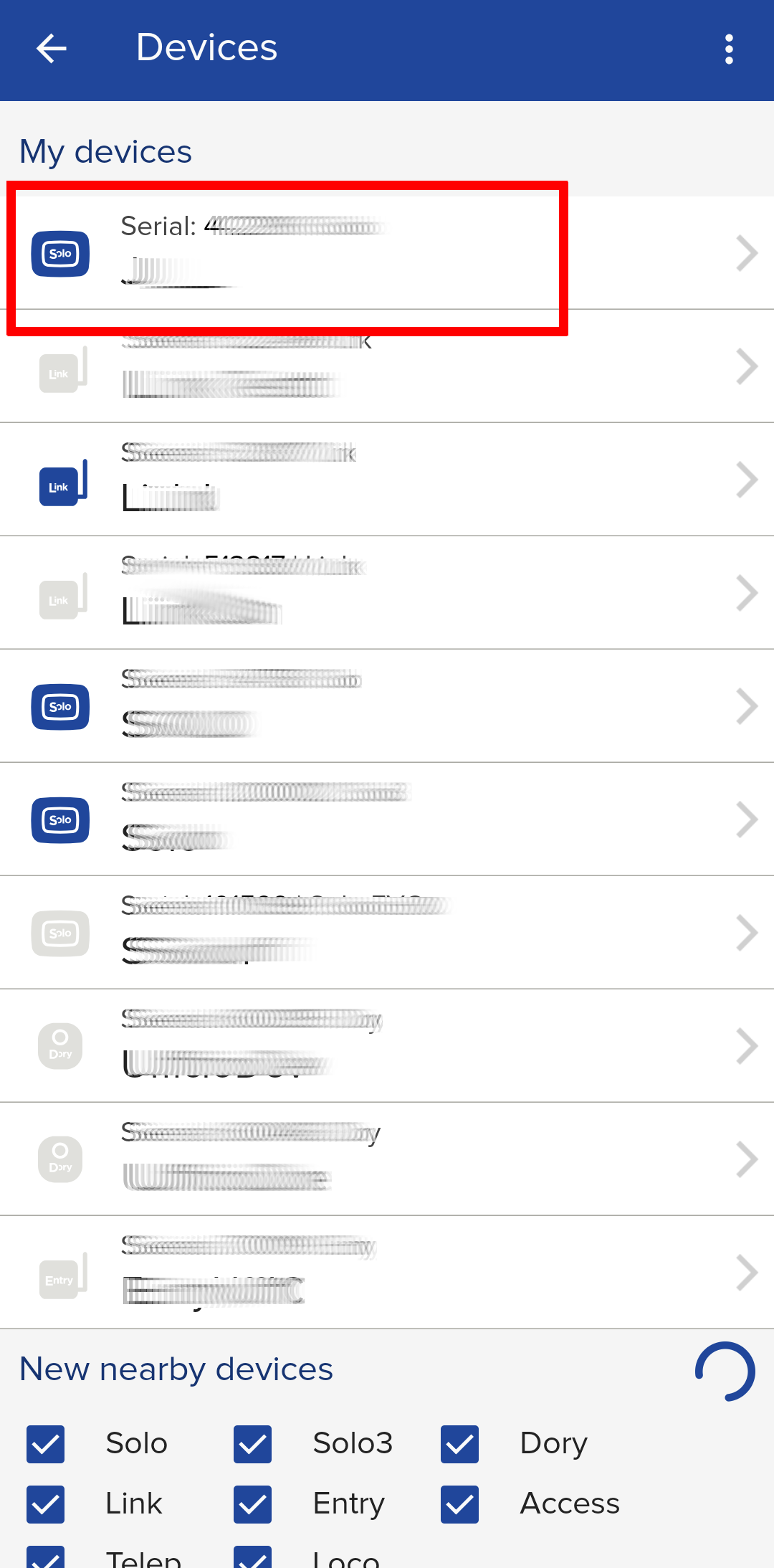The height and width of the screenshot is (1568, 774).
Task: Uncheck the Entry filter checkbox
Action: [x=252, y=1504]
